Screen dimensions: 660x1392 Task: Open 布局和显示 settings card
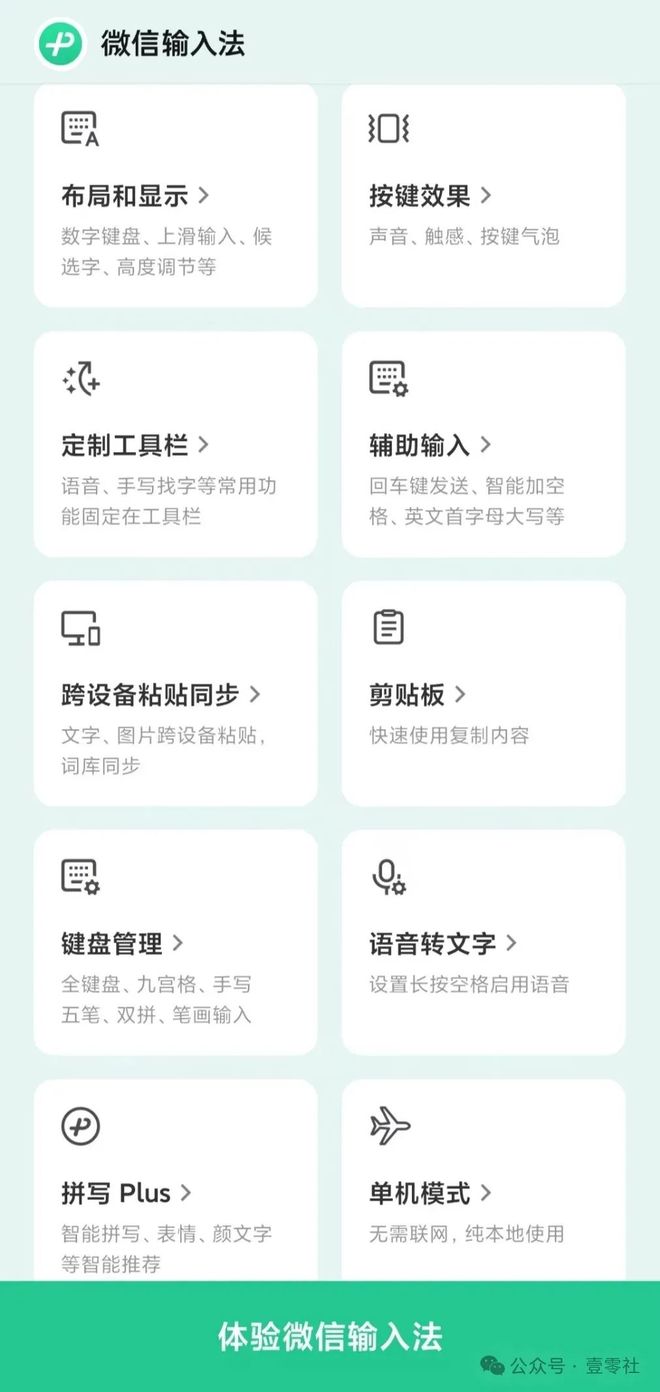175,196
